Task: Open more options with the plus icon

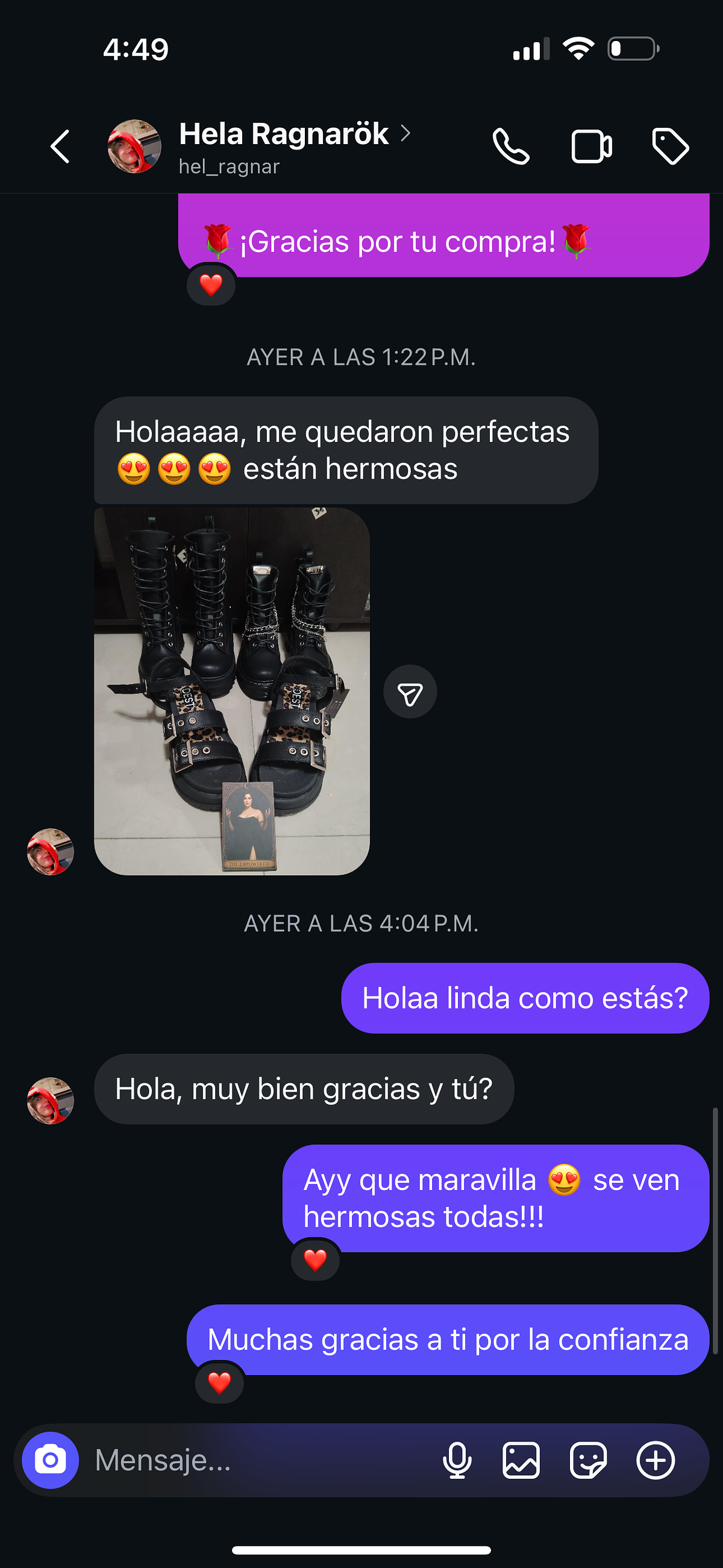Action: [x=656, y=1460]
